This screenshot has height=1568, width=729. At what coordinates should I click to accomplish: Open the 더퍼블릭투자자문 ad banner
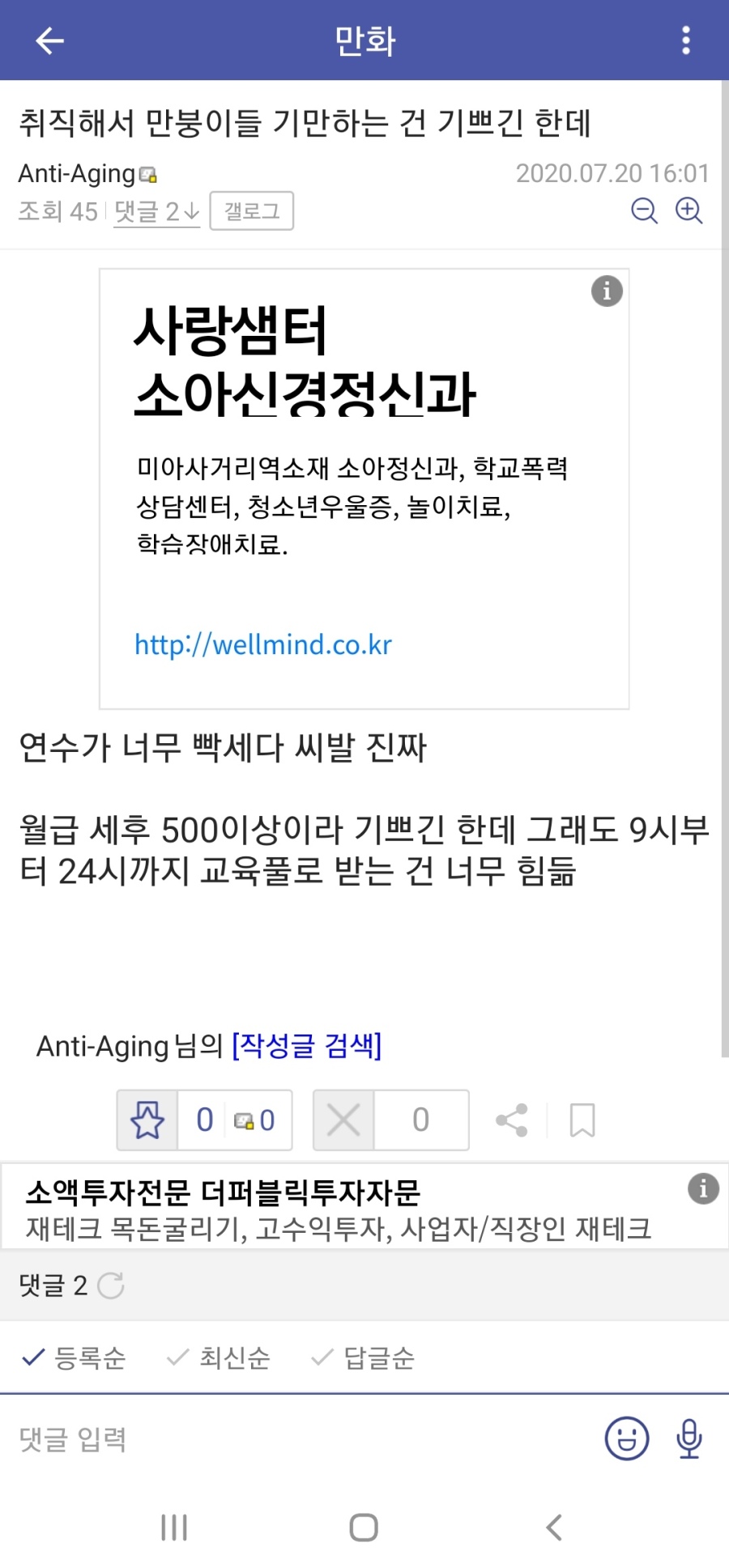pyautogui.click(x=364, y=1207)
